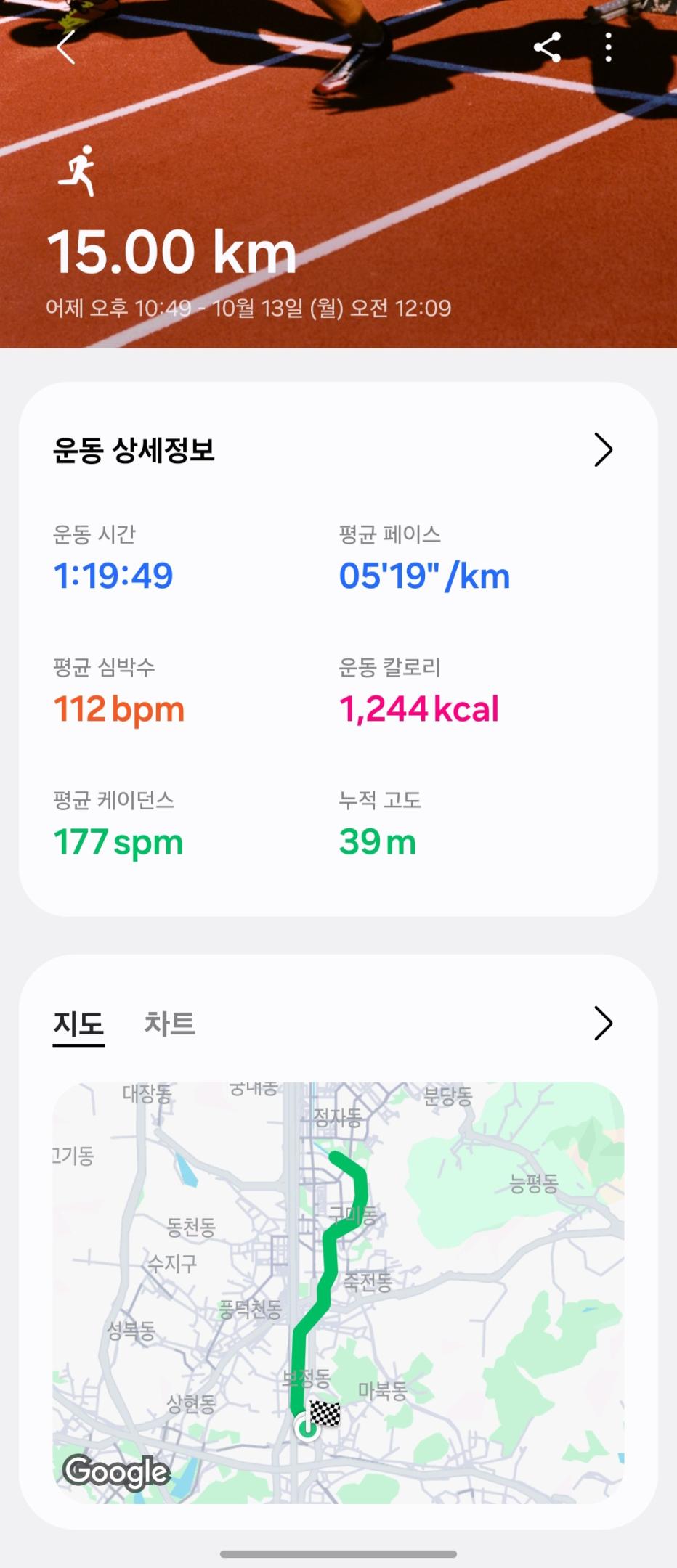
Task: Open the full map view chevron
Action: pyautogui.click(x=603, y=1024)
